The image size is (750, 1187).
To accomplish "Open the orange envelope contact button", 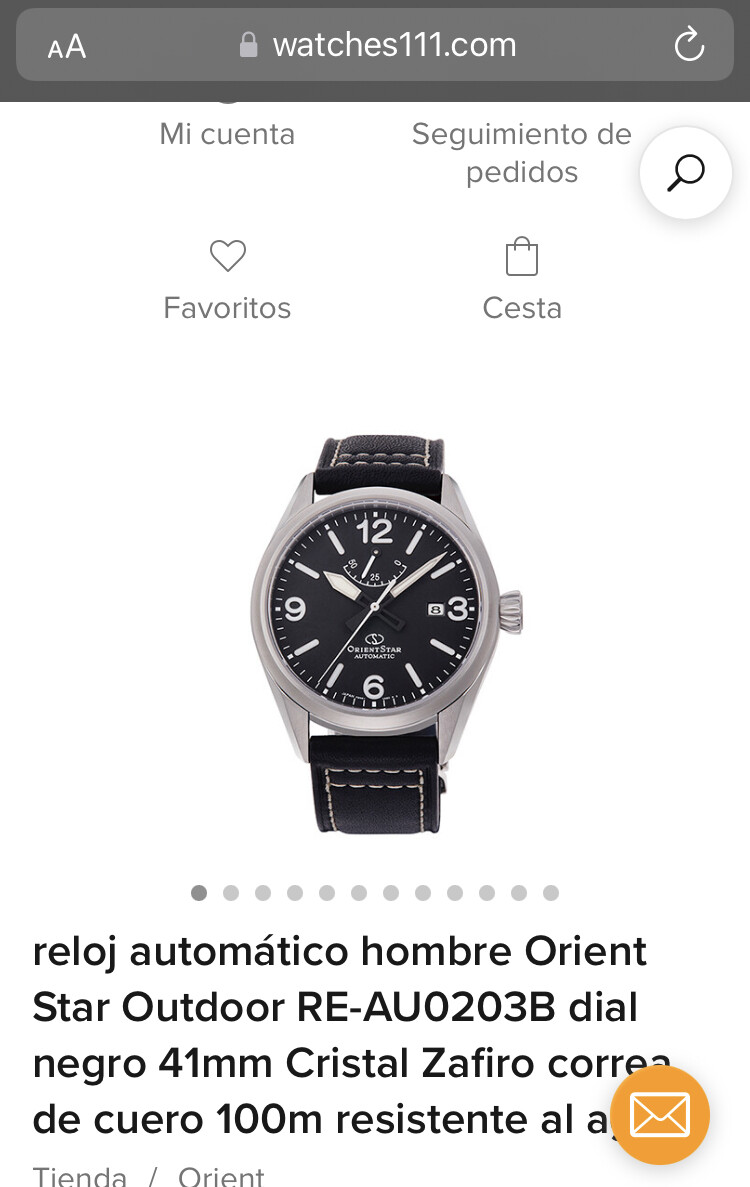I will coord(660,1115).
